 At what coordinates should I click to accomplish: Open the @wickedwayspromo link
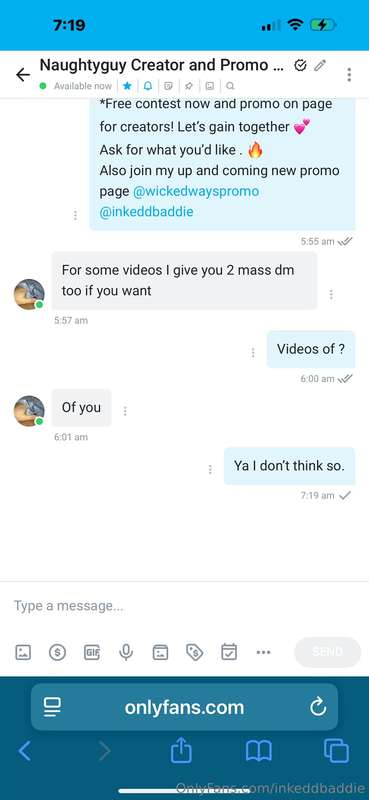196,192
